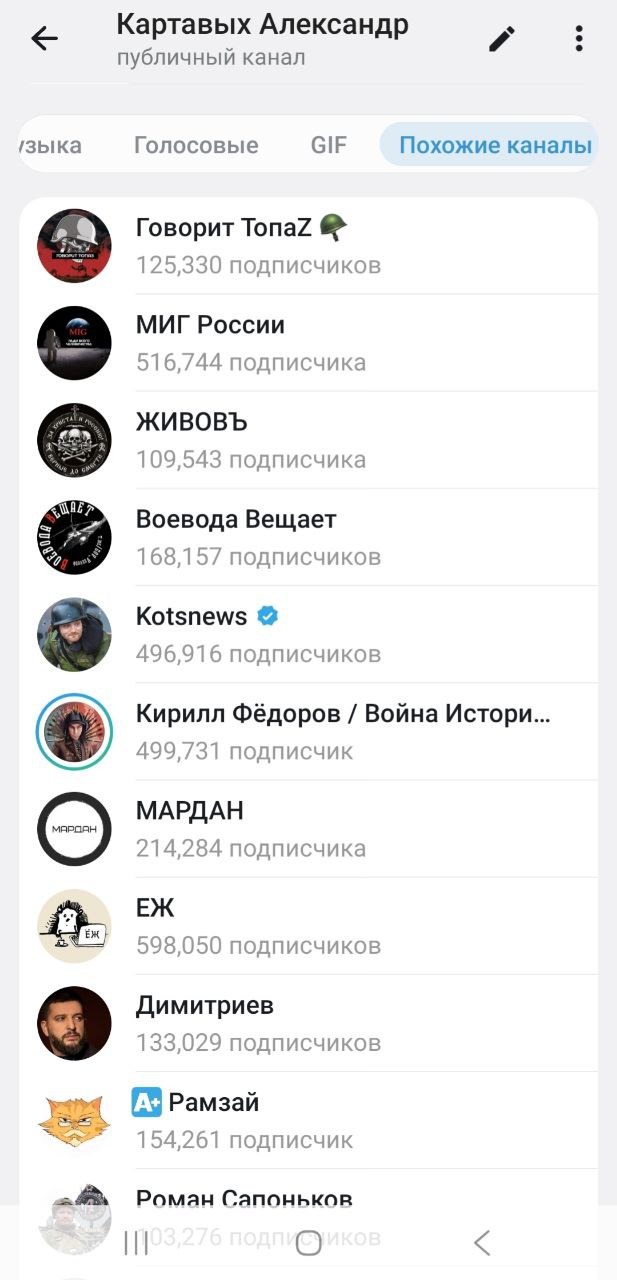Open the three-dot overflow menu

pos(578,39)
